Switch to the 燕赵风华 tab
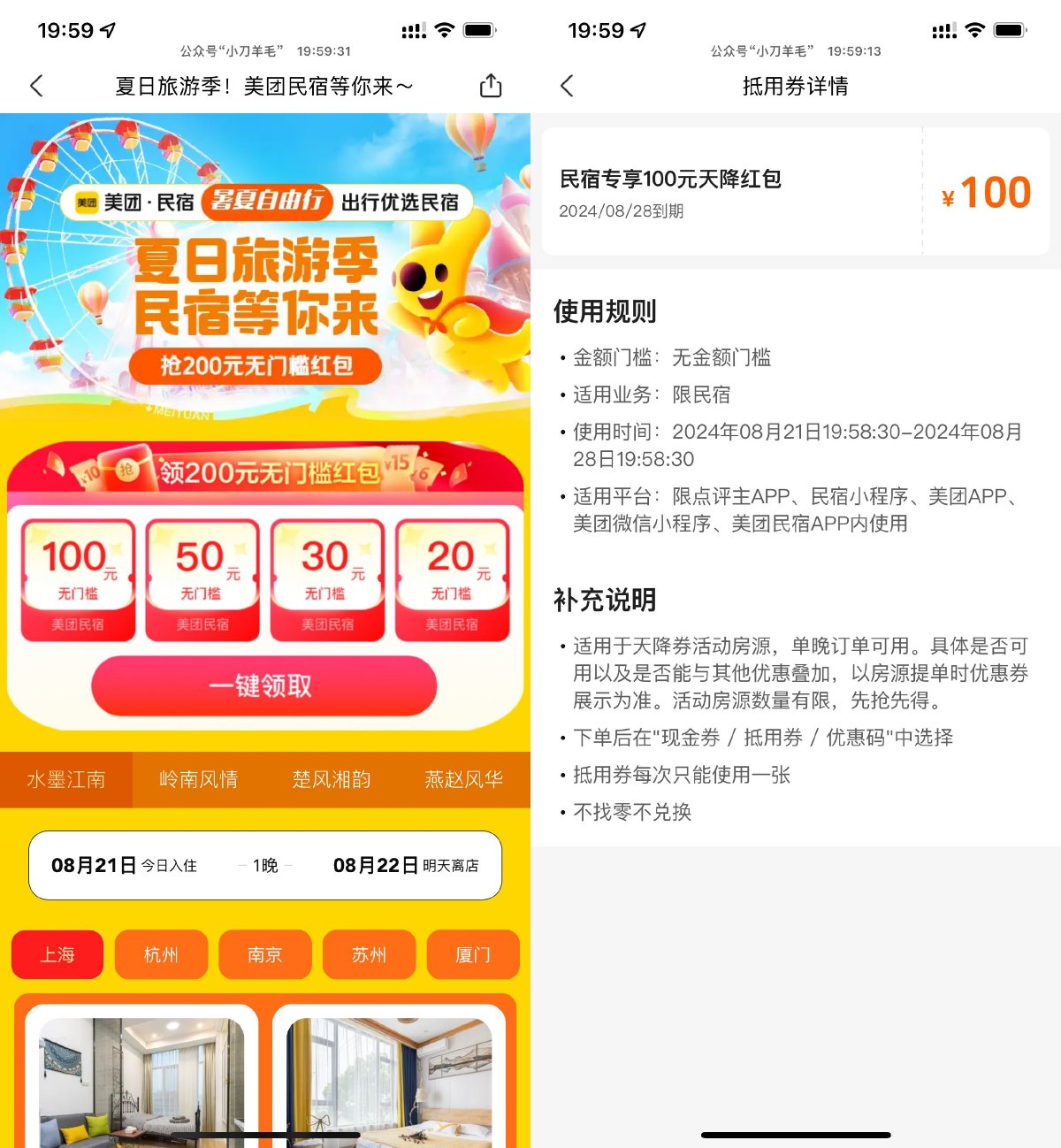Viewport: 1061px width, 1148px height. click(463, 779)
